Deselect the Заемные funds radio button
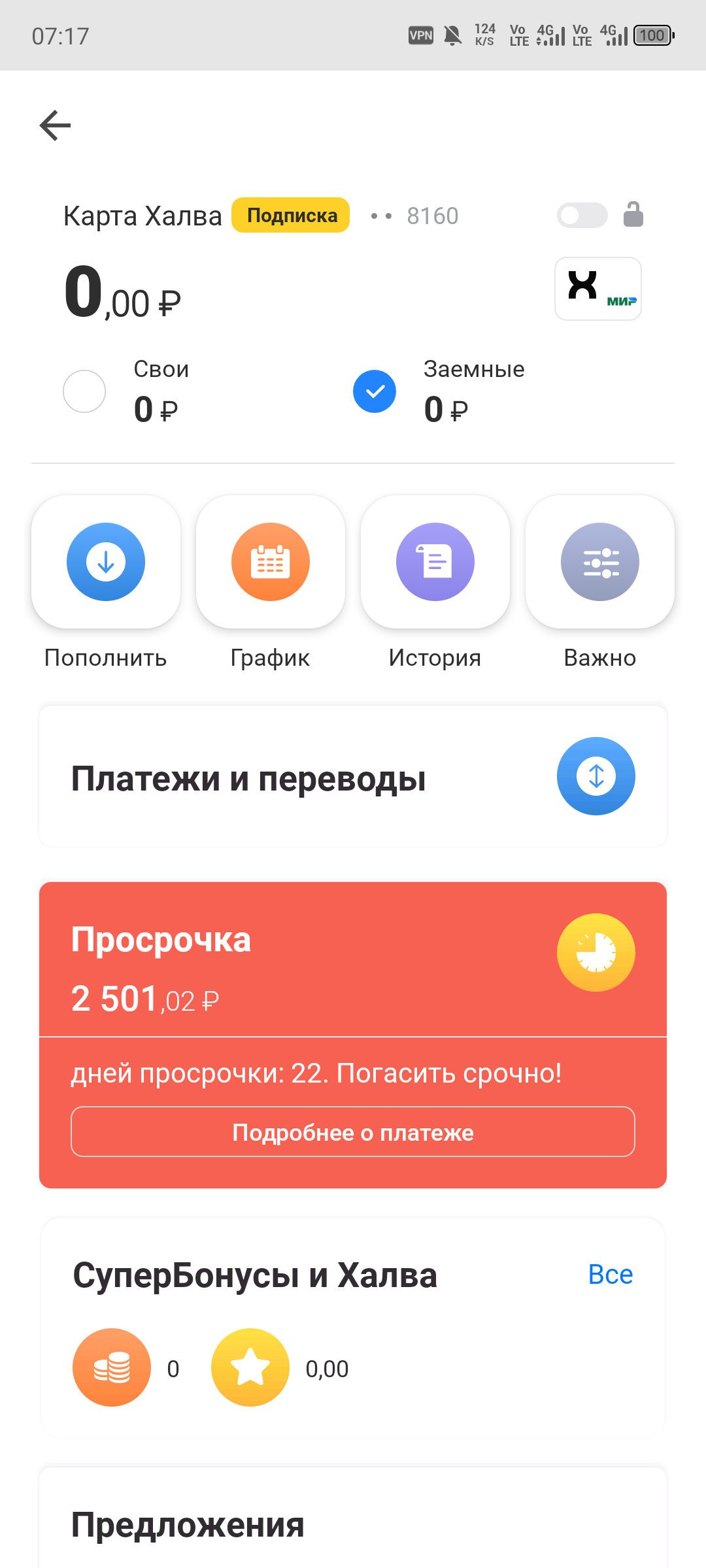This screenshot has width=706, height=1568. pos(375,391)
